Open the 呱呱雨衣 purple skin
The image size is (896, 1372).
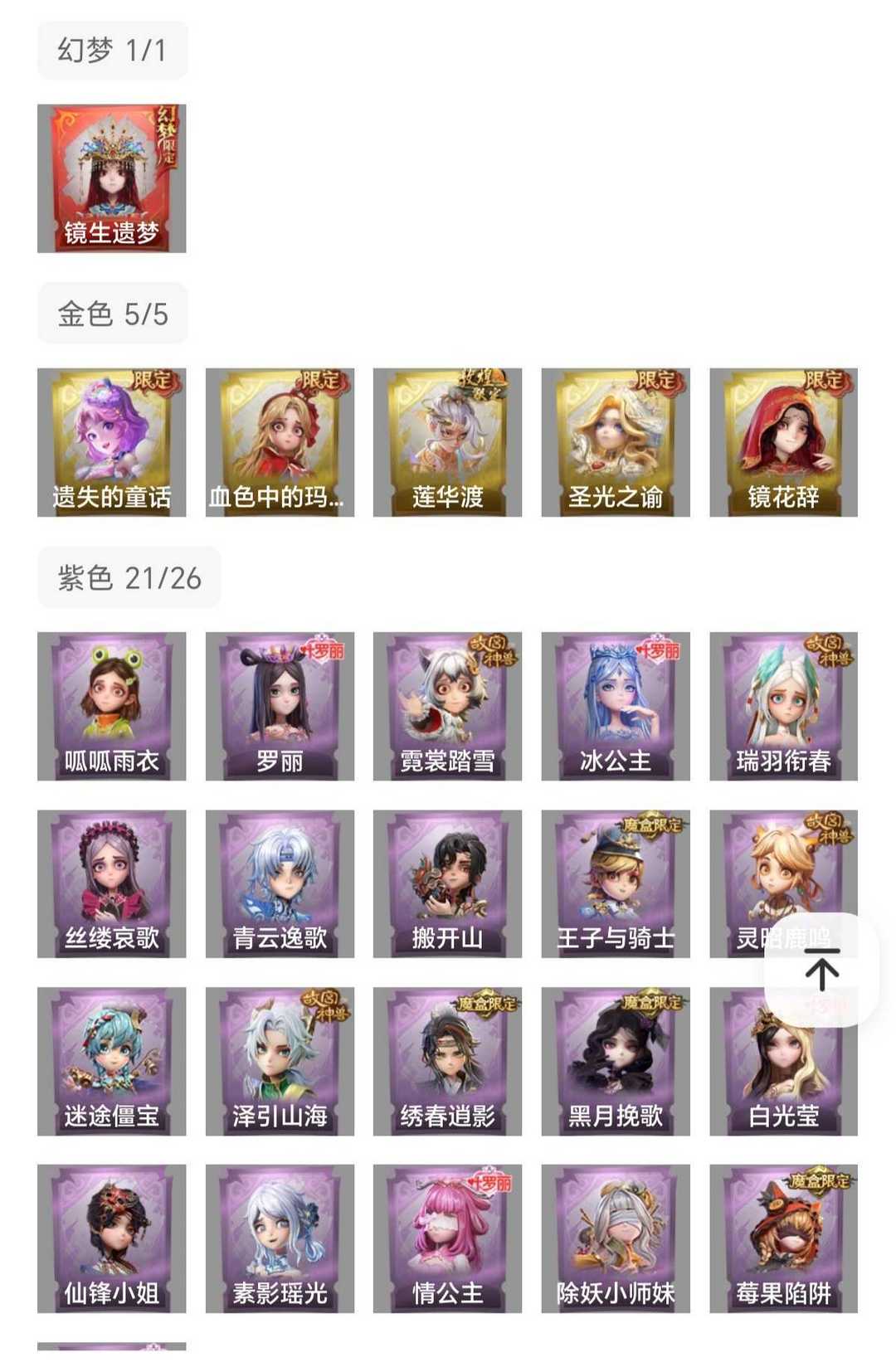[111, 706]
